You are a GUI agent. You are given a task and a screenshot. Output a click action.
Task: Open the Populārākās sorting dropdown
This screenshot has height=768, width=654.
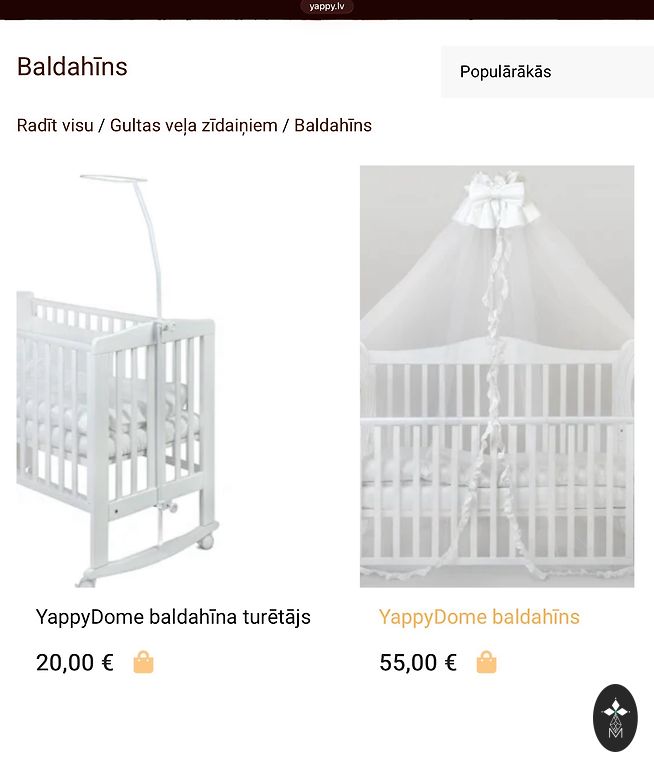tap(546, 72)
